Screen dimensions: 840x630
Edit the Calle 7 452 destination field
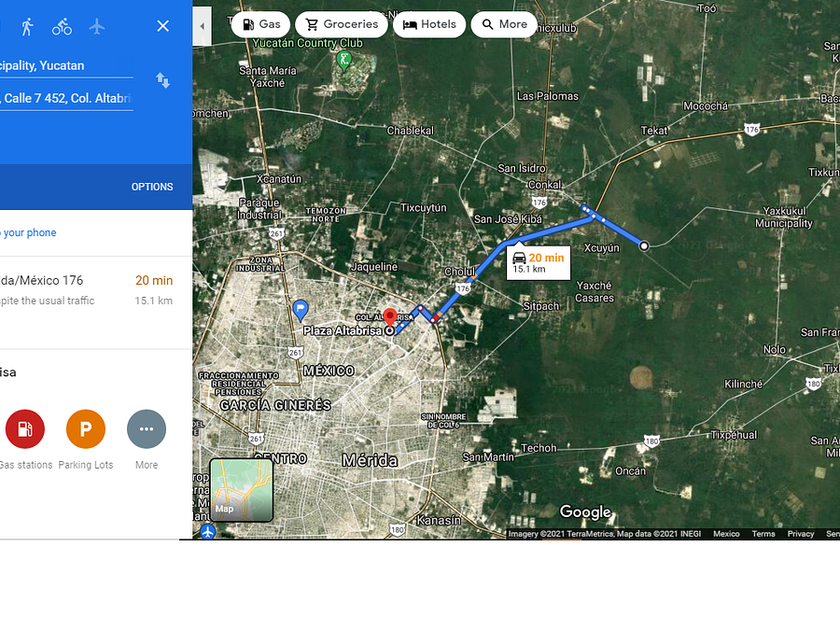tap(66, 99)
